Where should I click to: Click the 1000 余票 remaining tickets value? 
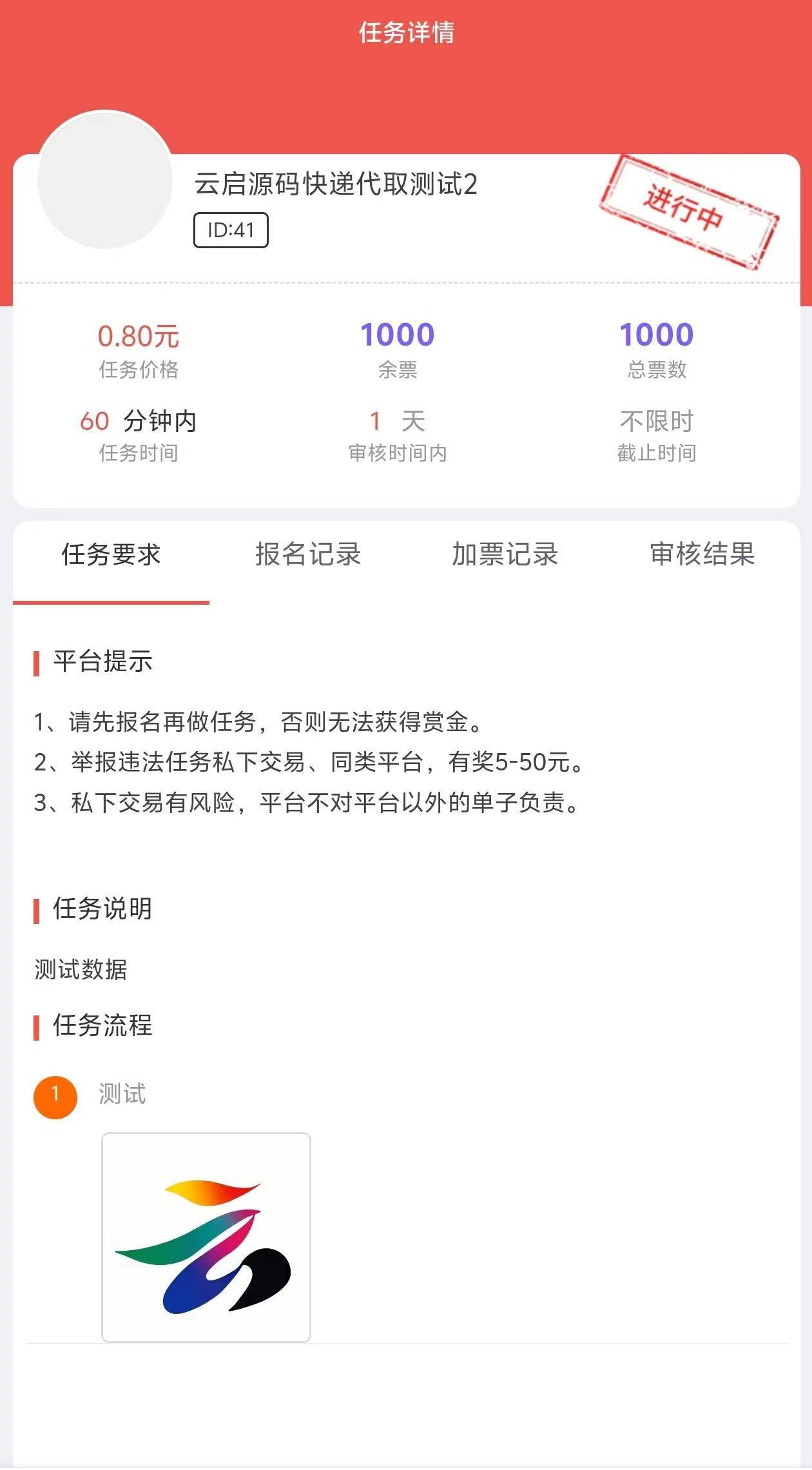(396, 333)
